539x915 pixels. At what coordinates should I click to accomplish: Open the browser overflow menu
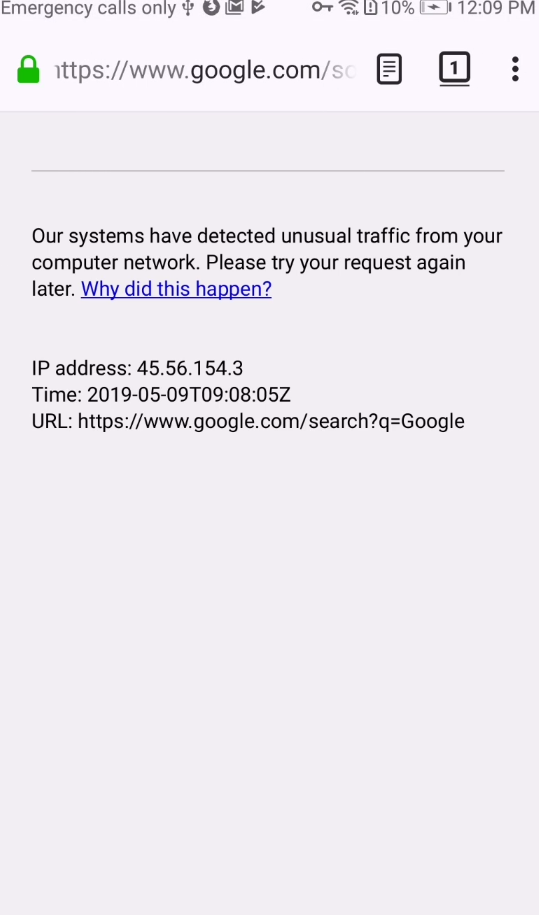point(515,69)
